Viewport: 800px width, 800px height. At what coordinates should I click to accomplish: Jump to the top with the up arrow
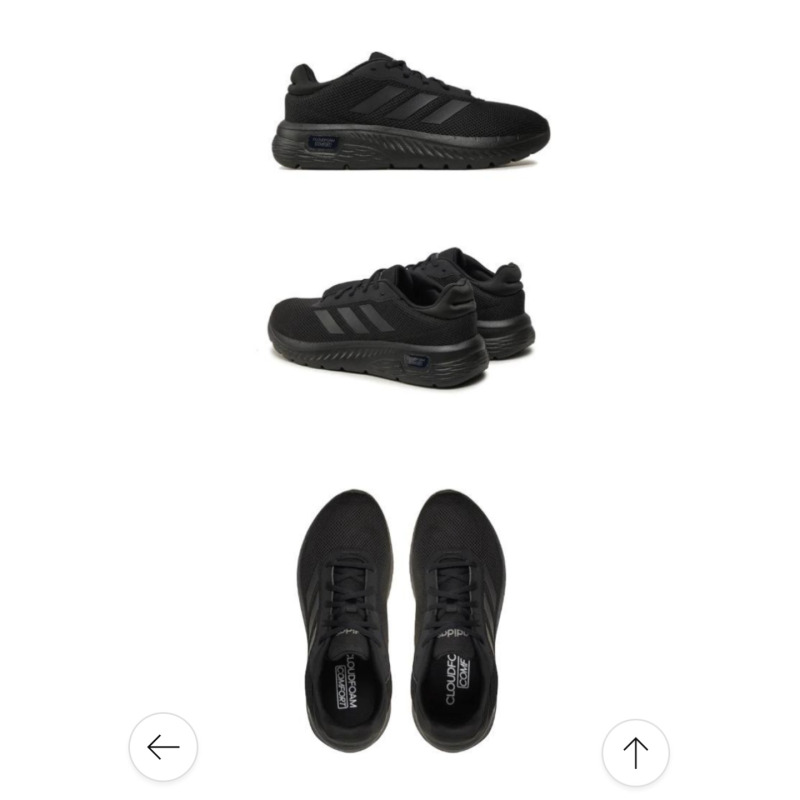[636, 753]
